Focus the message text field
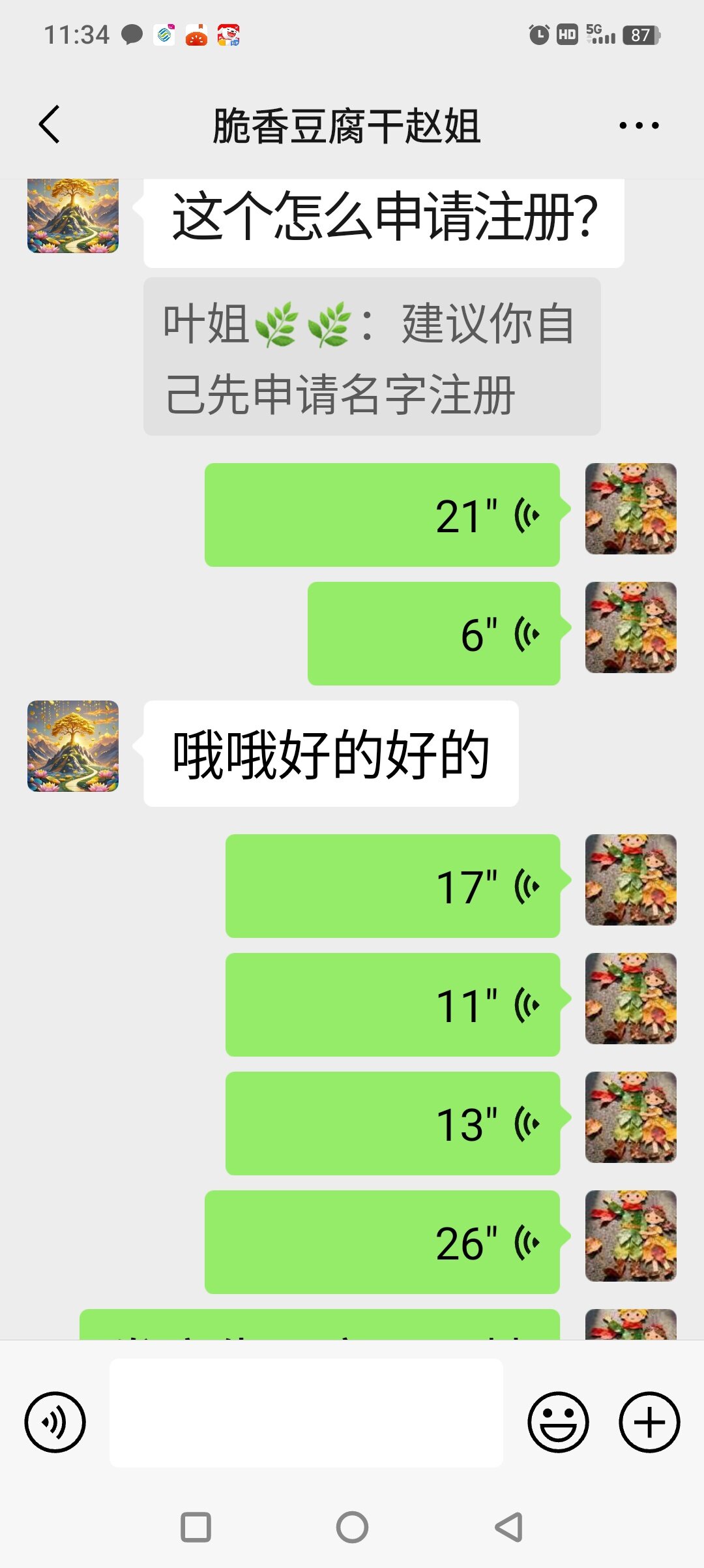The width and height of the screenshot is (704, 1568). pos(306,1413)
